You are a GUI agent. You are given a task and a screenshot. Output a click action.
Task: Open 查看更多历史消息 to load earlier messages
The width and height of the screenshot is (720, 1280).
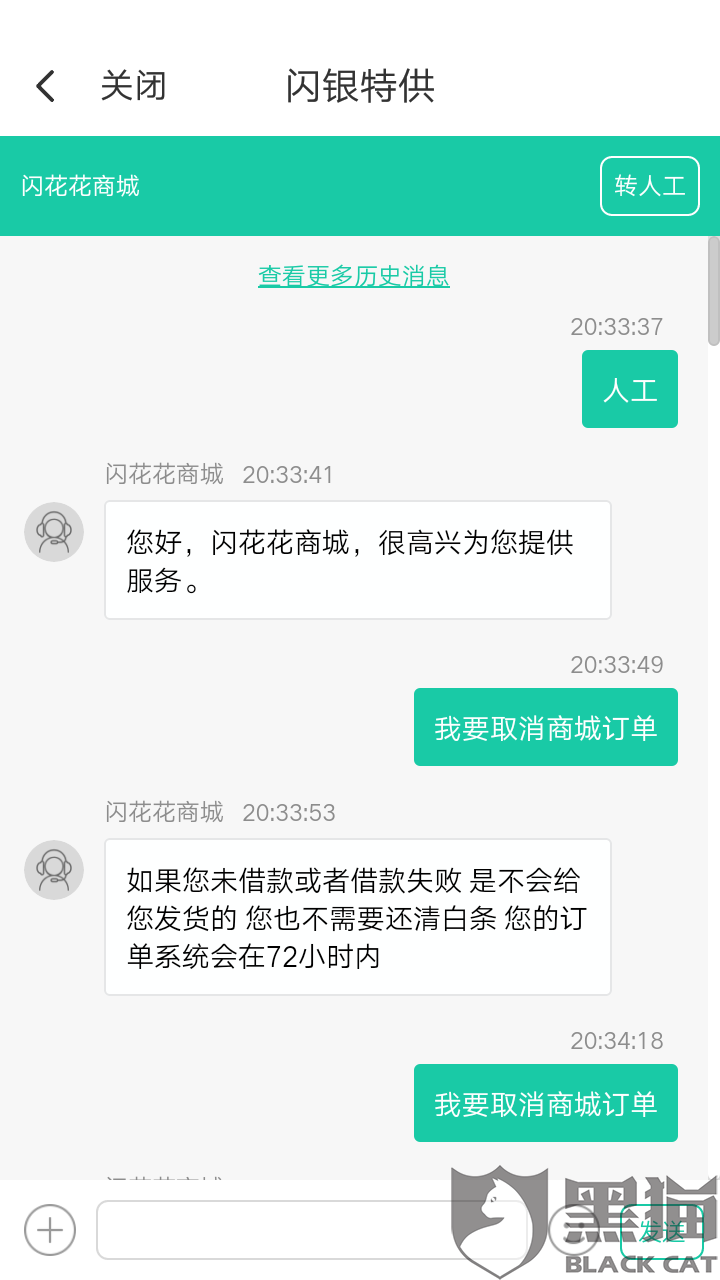[x=354, y=276]
